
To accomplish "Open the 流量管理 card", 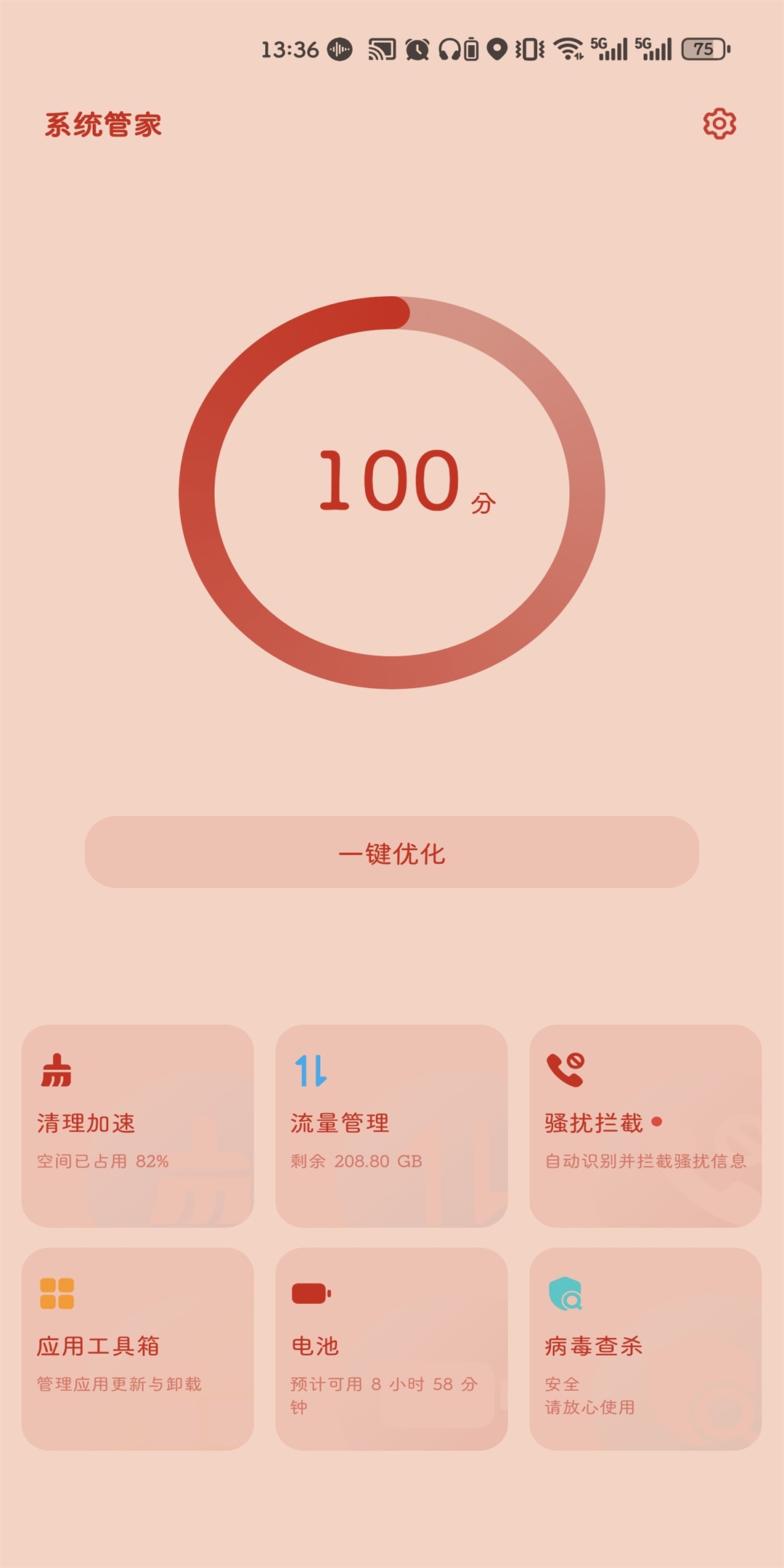I will (x=391, y=1126).
